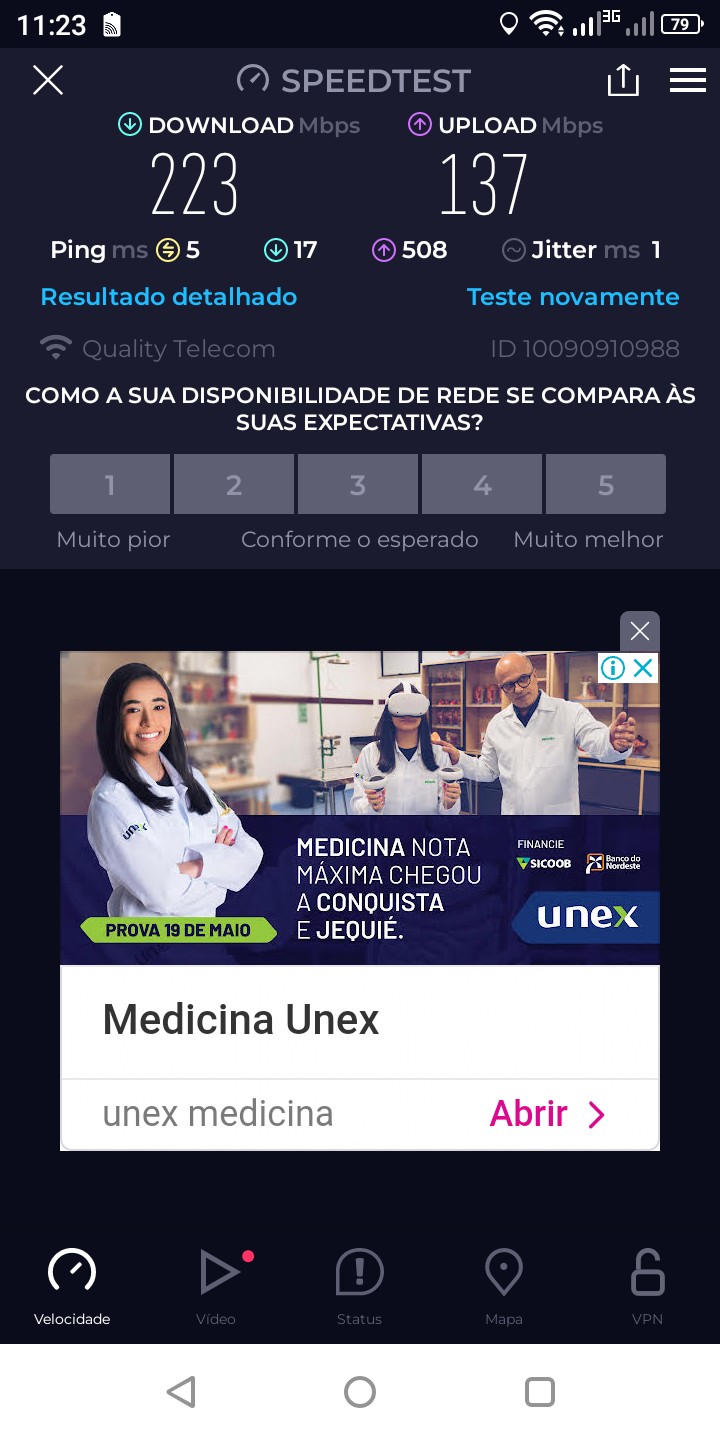Open the Medicina Unex ad via Abrir

[548, 1114]
